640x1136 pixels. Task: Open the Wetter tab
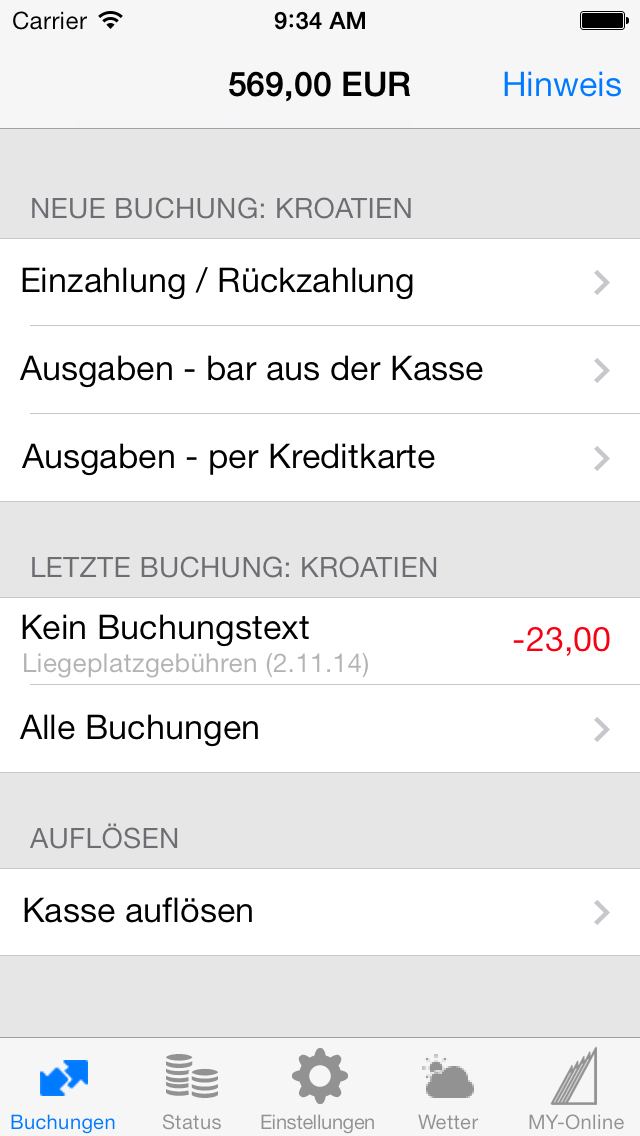(x=448, y=1089)
